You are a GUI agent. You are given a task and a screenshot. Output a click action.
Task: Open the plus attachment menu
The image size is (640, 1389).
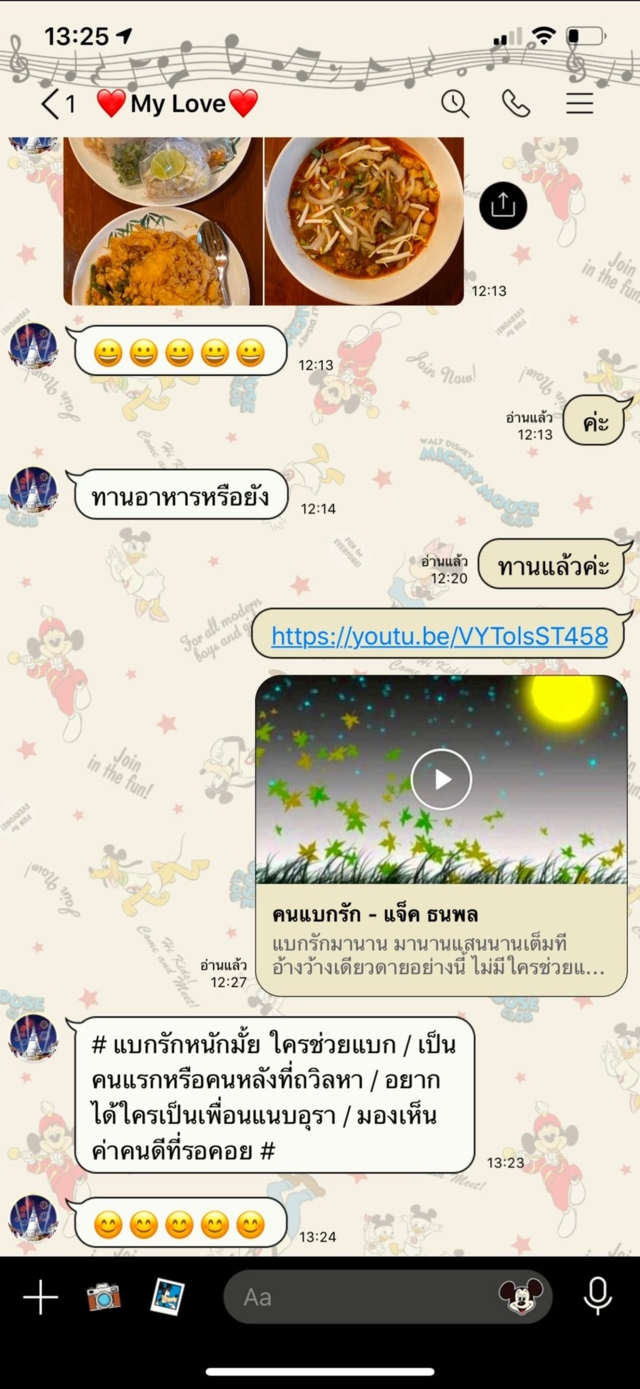[41, 1297]
